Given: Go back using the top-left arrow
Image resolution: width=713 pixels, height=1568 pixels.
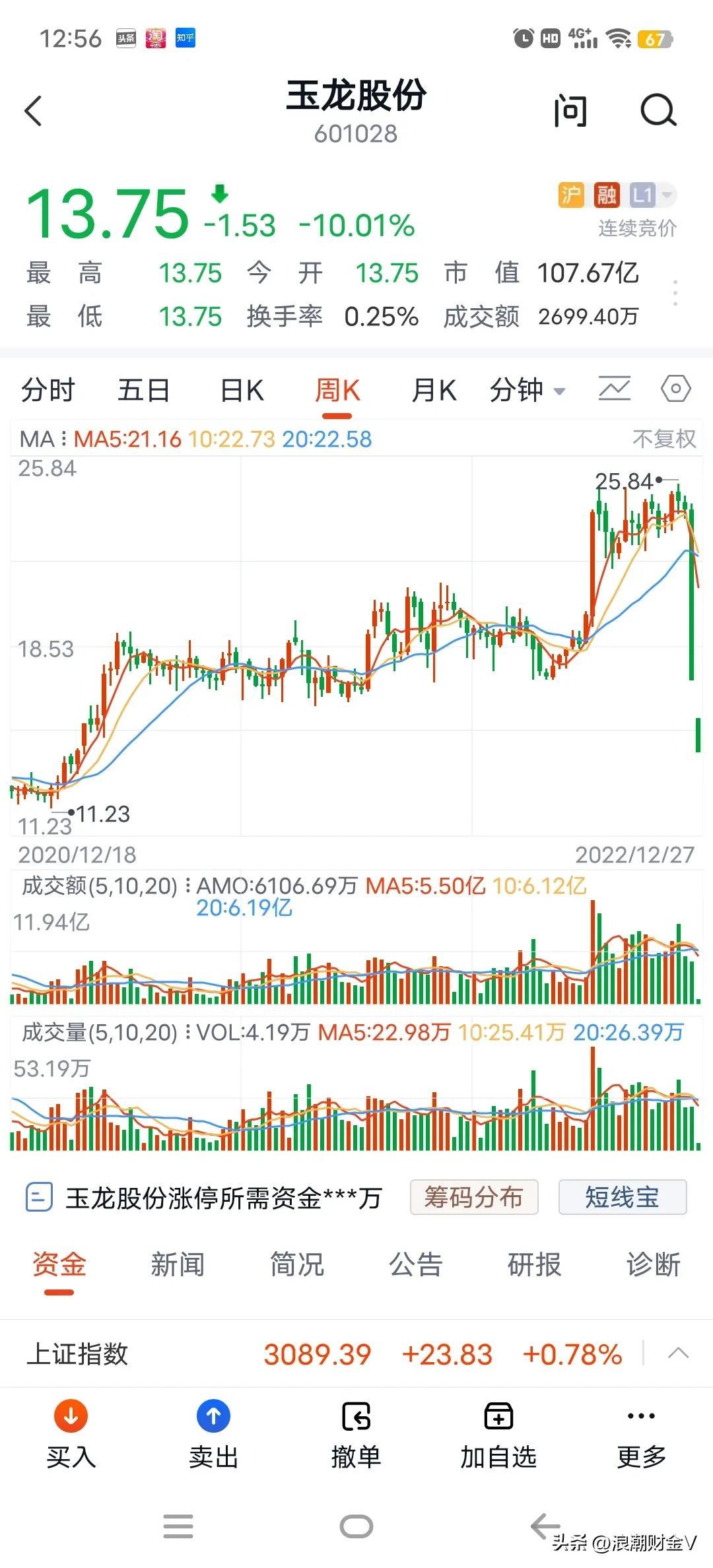Looking at the screenshot, I should pos(33,111).
